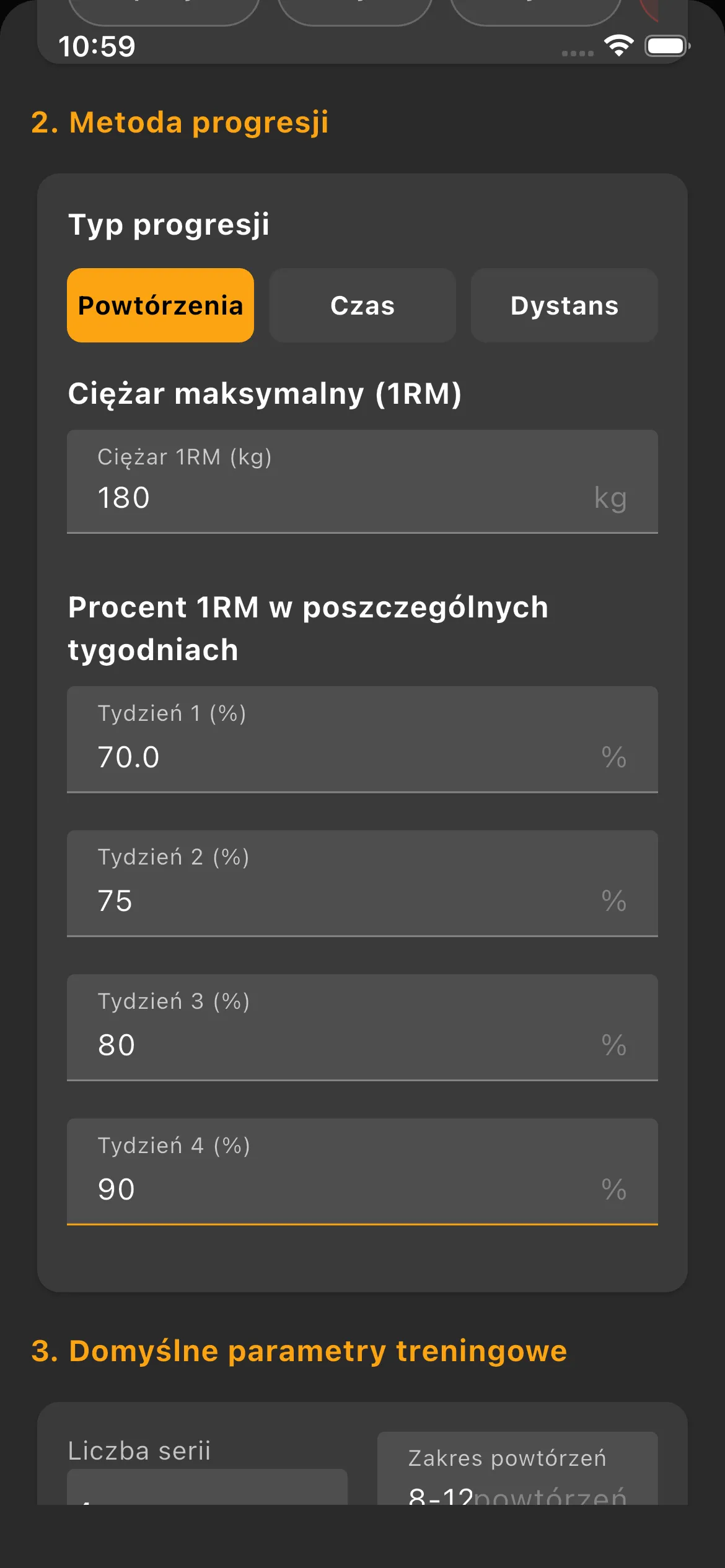
Task: Tap the battery indicator icon
Action: (x=666, y=45)
